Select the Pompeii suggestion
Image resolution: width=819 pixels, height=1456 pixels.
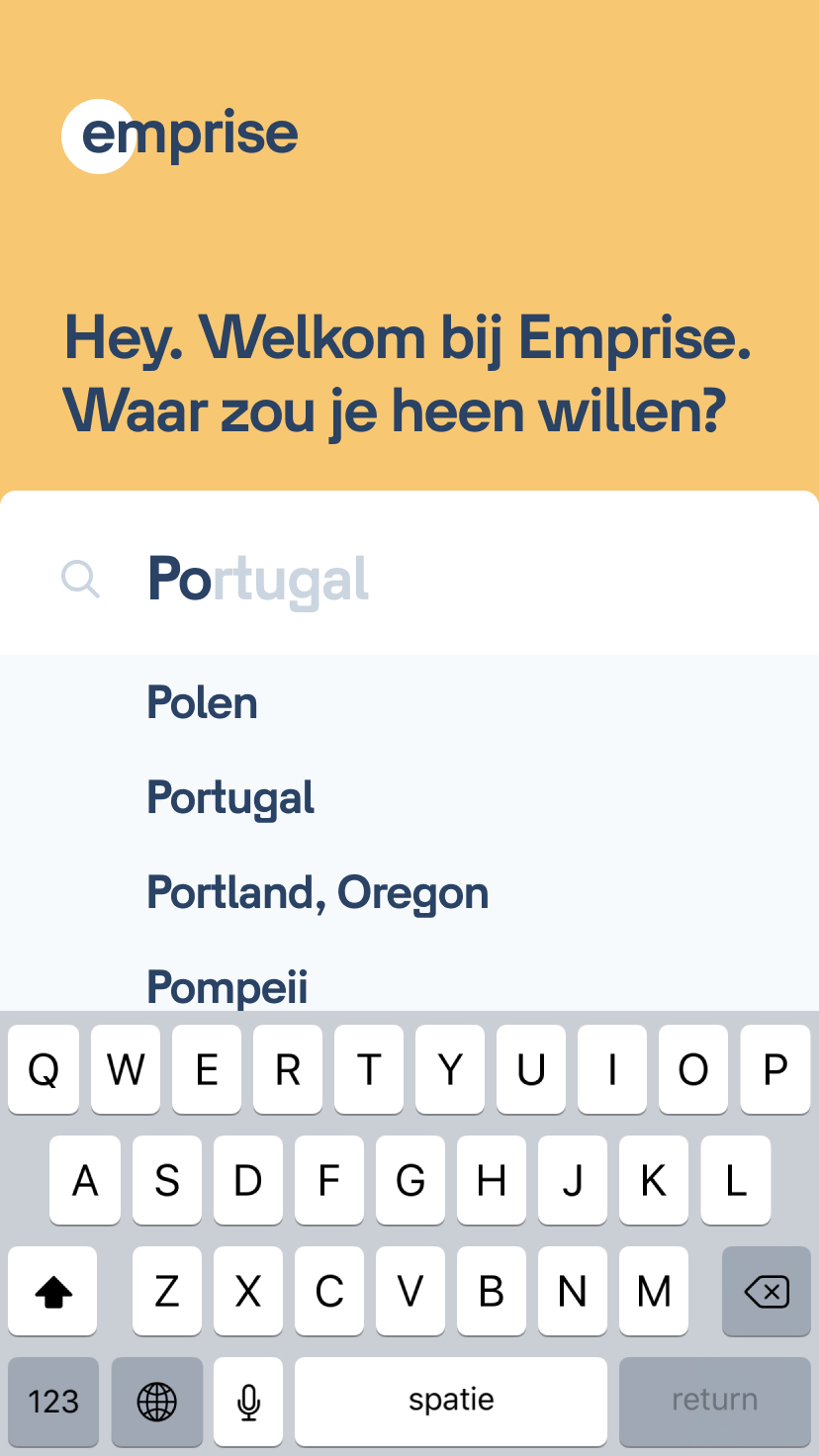click(x=227, y=987)
